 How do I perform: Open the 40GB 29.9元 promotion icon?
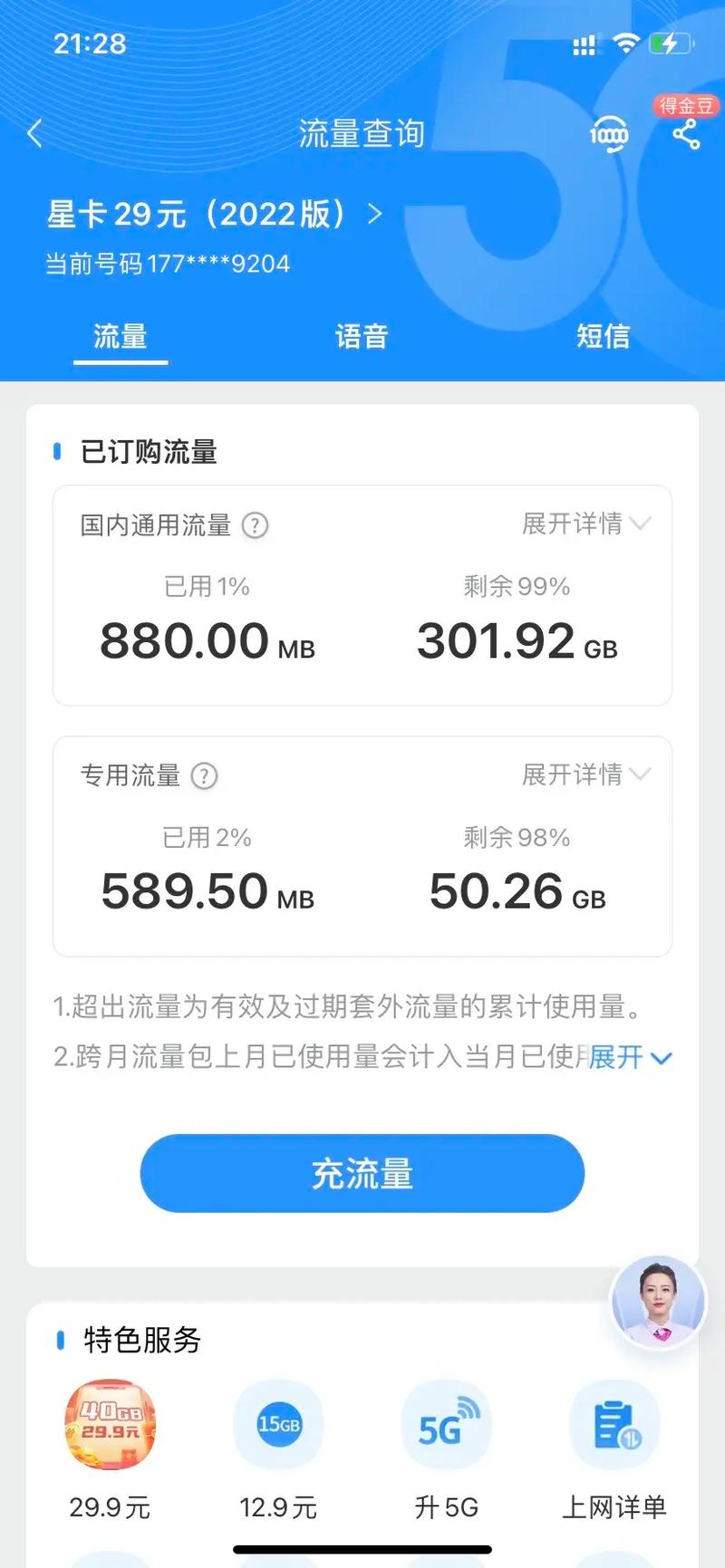110,1423
